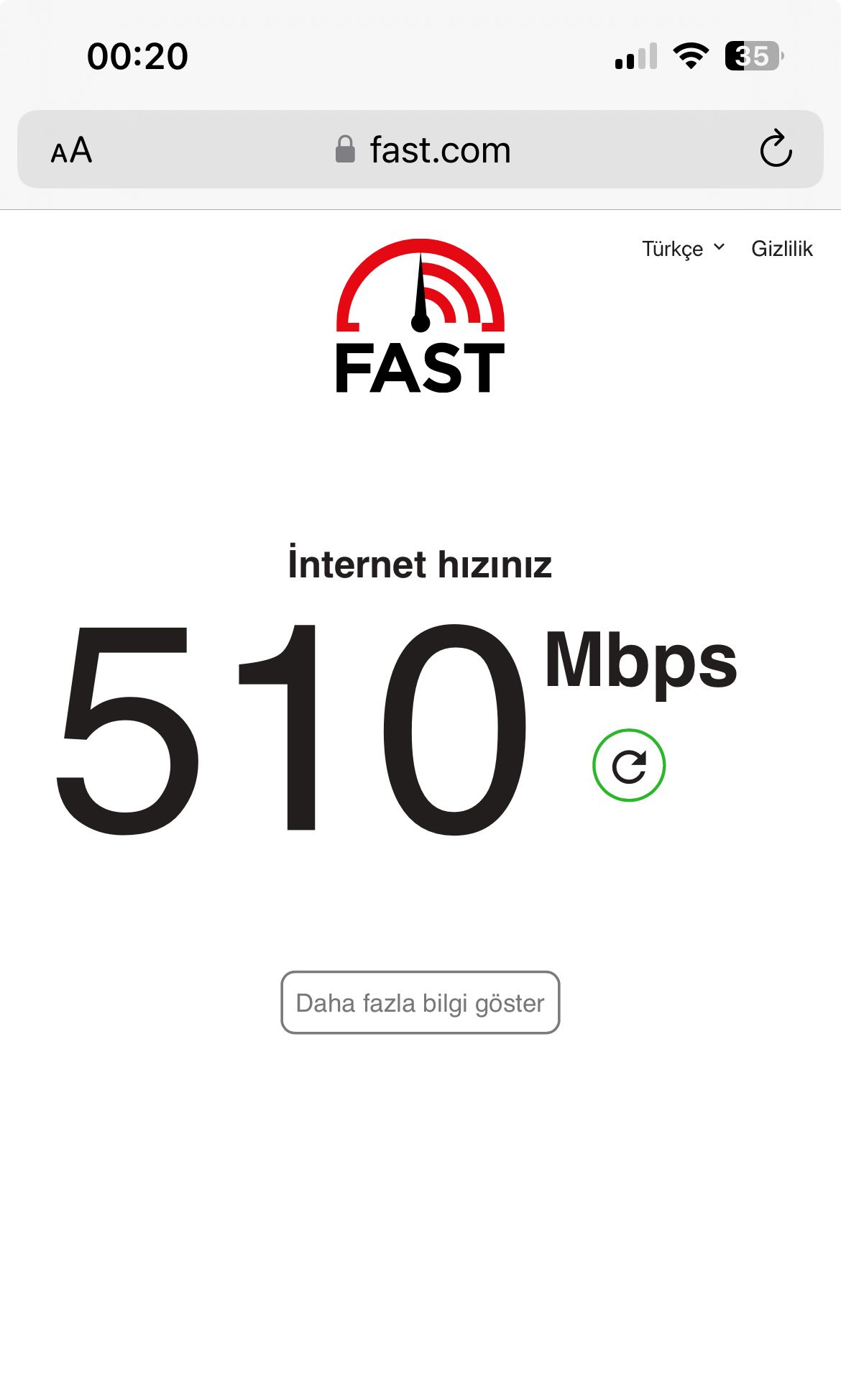Open the AA text size menu
The image size is (841, 1400).
71,150
